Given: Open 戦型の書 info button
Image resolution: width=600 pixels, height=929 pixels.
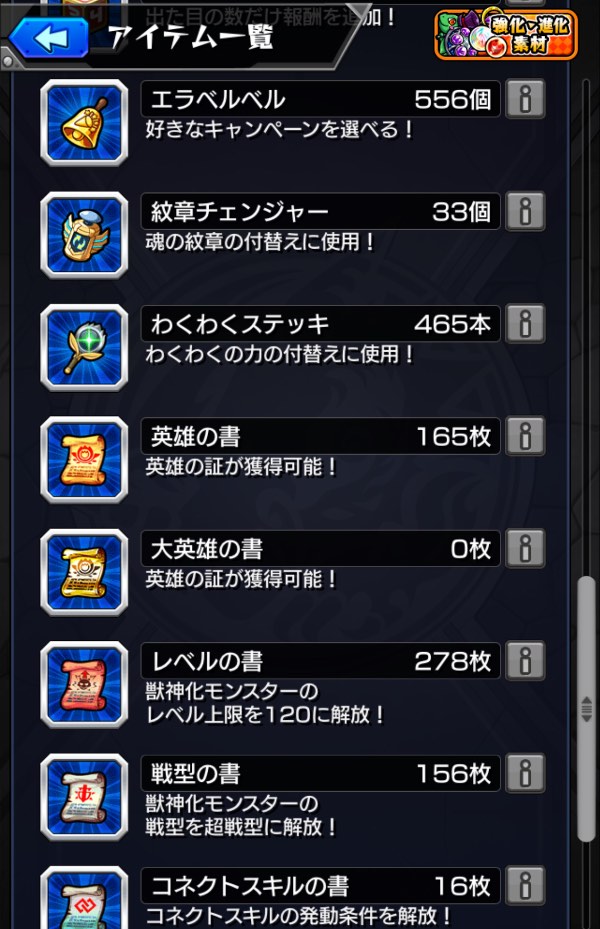Looking at the screenshot, I should 525,773.
